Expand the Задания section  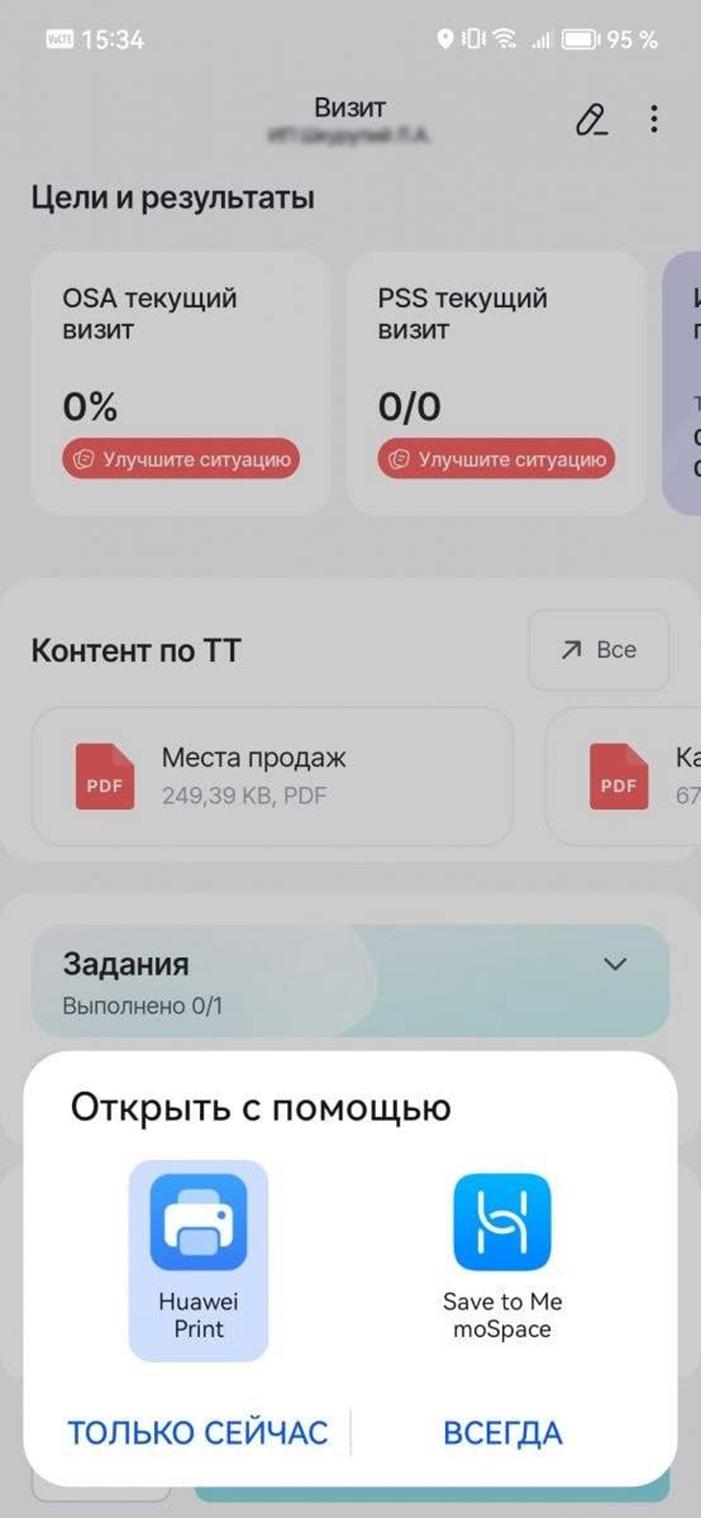click(x=616, y=964)
